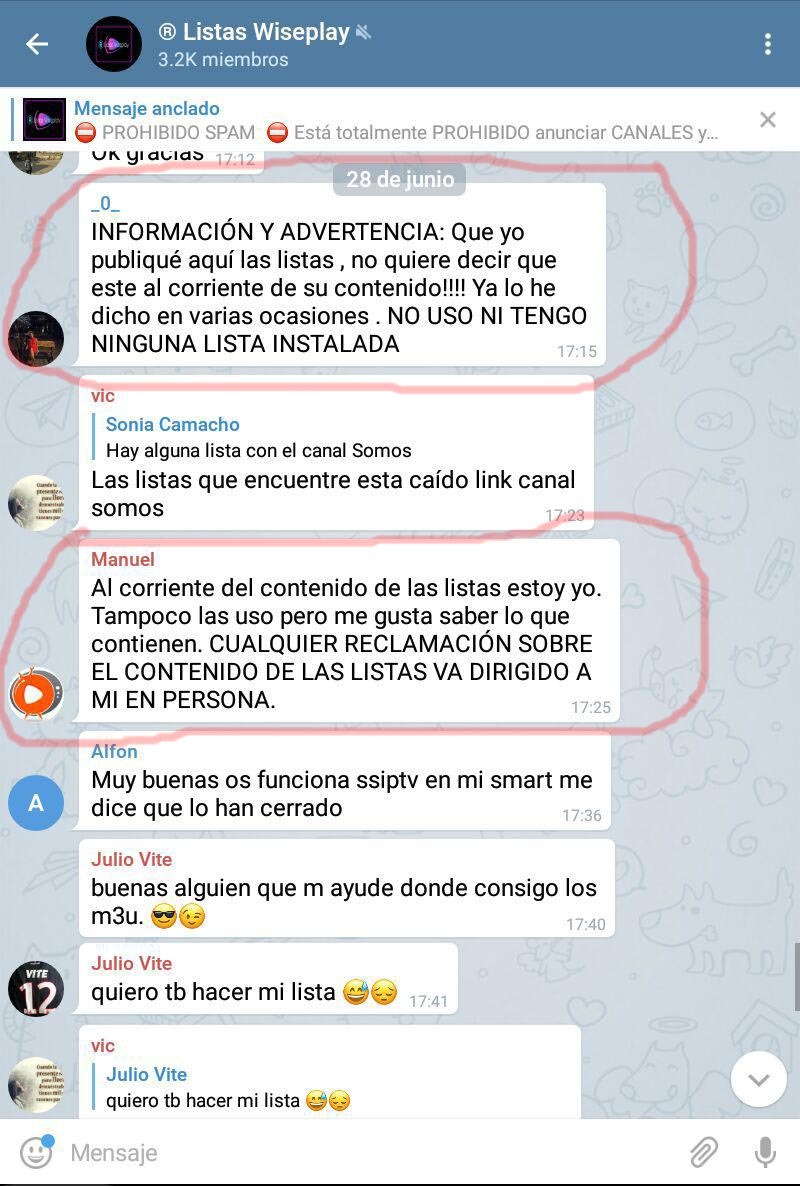
Task: Open the profile avatar of user _0_
Action: [36, 339]
